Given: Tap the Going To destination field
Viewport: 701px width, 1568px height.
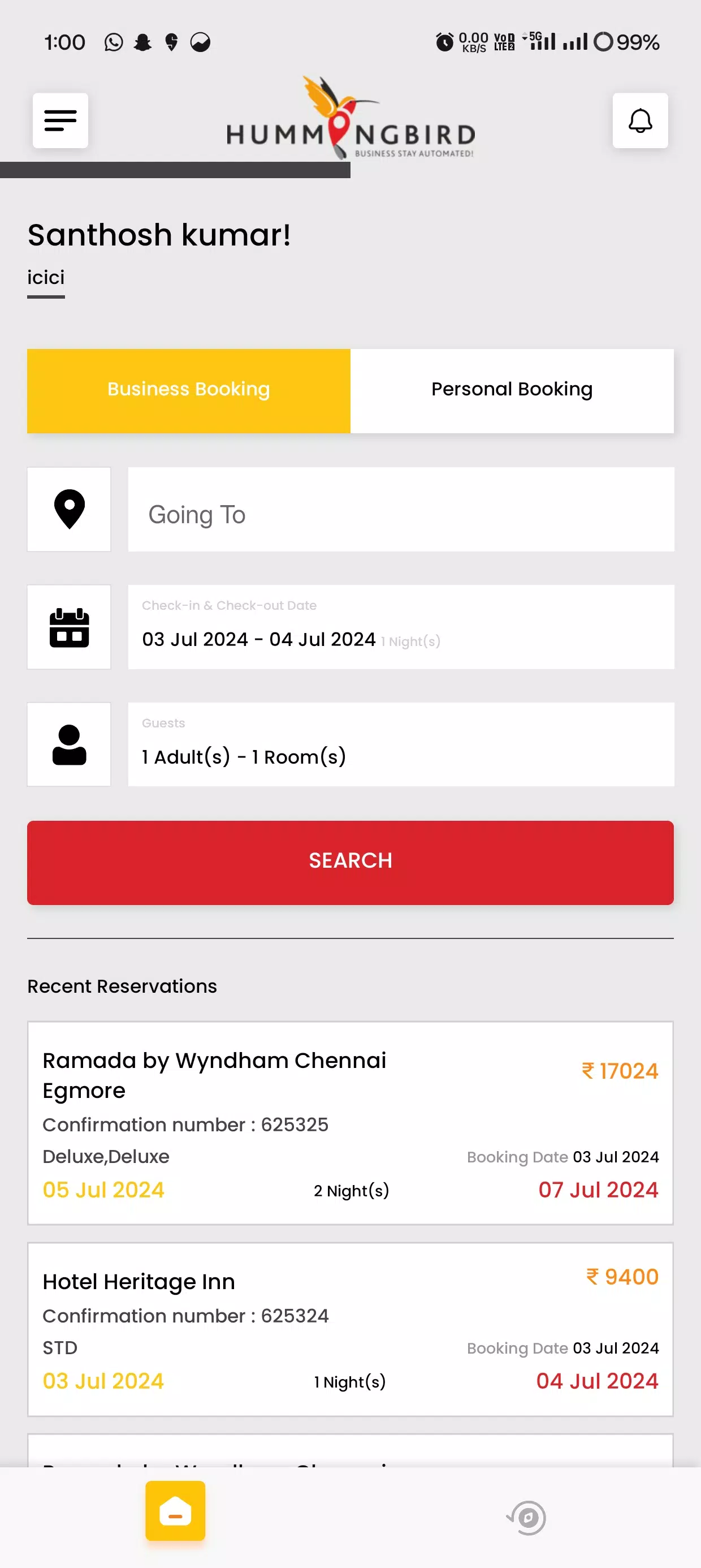Looking at the screenshot, I should click(401, 510).
